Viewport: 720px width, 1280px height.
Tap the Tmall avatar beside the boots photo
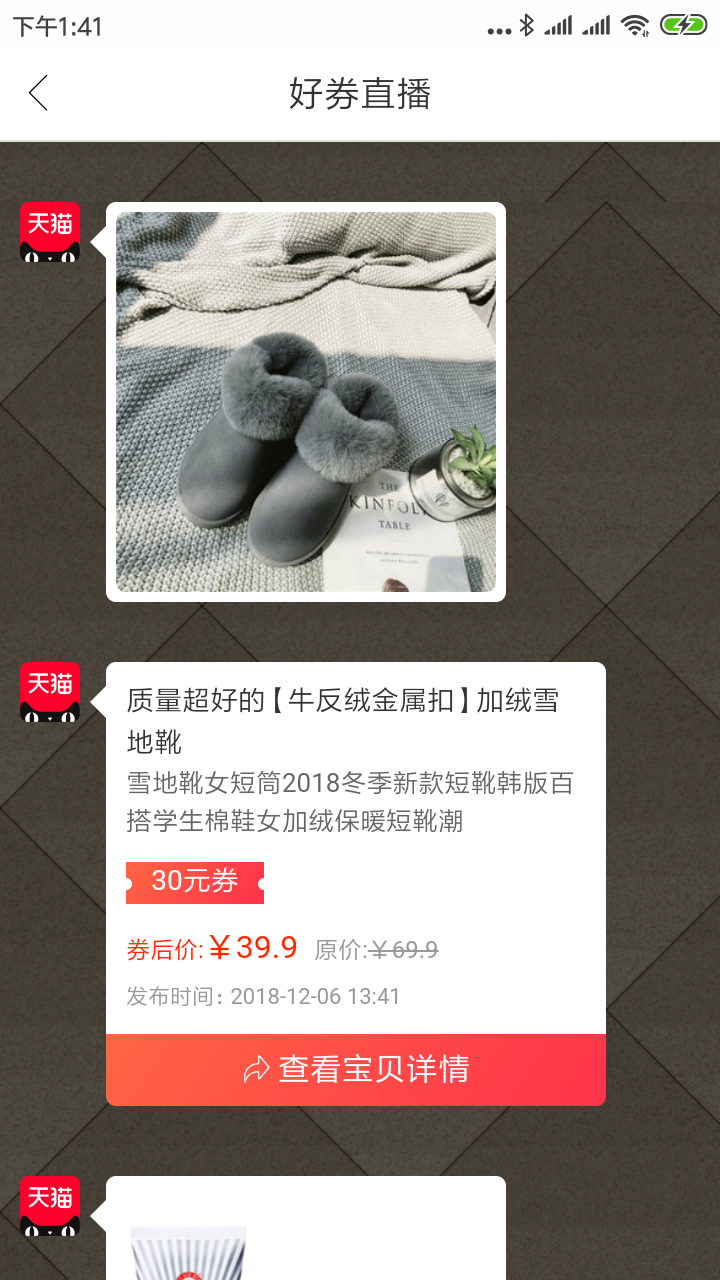49,232
